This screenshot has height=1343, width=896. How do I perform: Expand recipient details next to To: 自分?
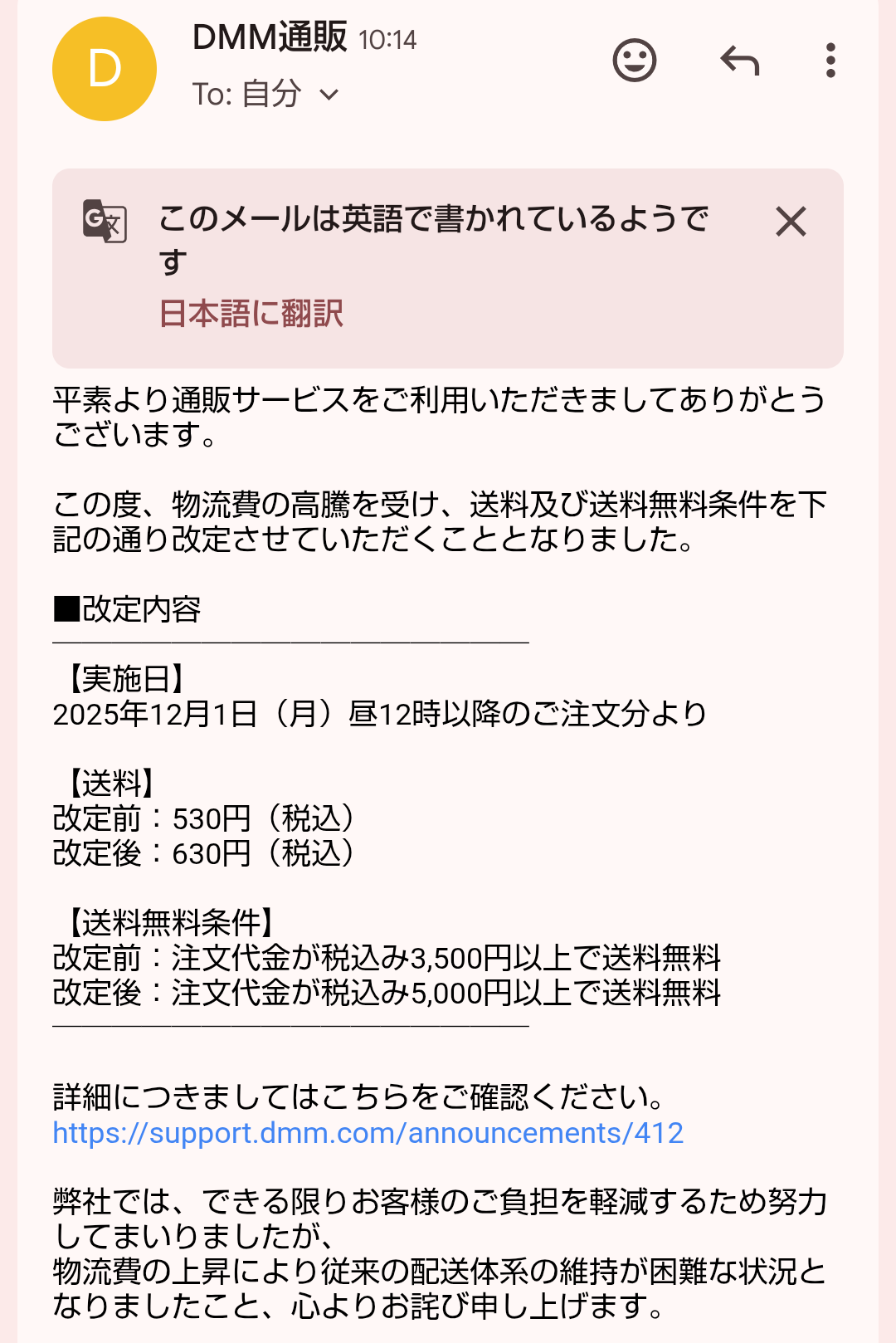click(x=329, y=95)
